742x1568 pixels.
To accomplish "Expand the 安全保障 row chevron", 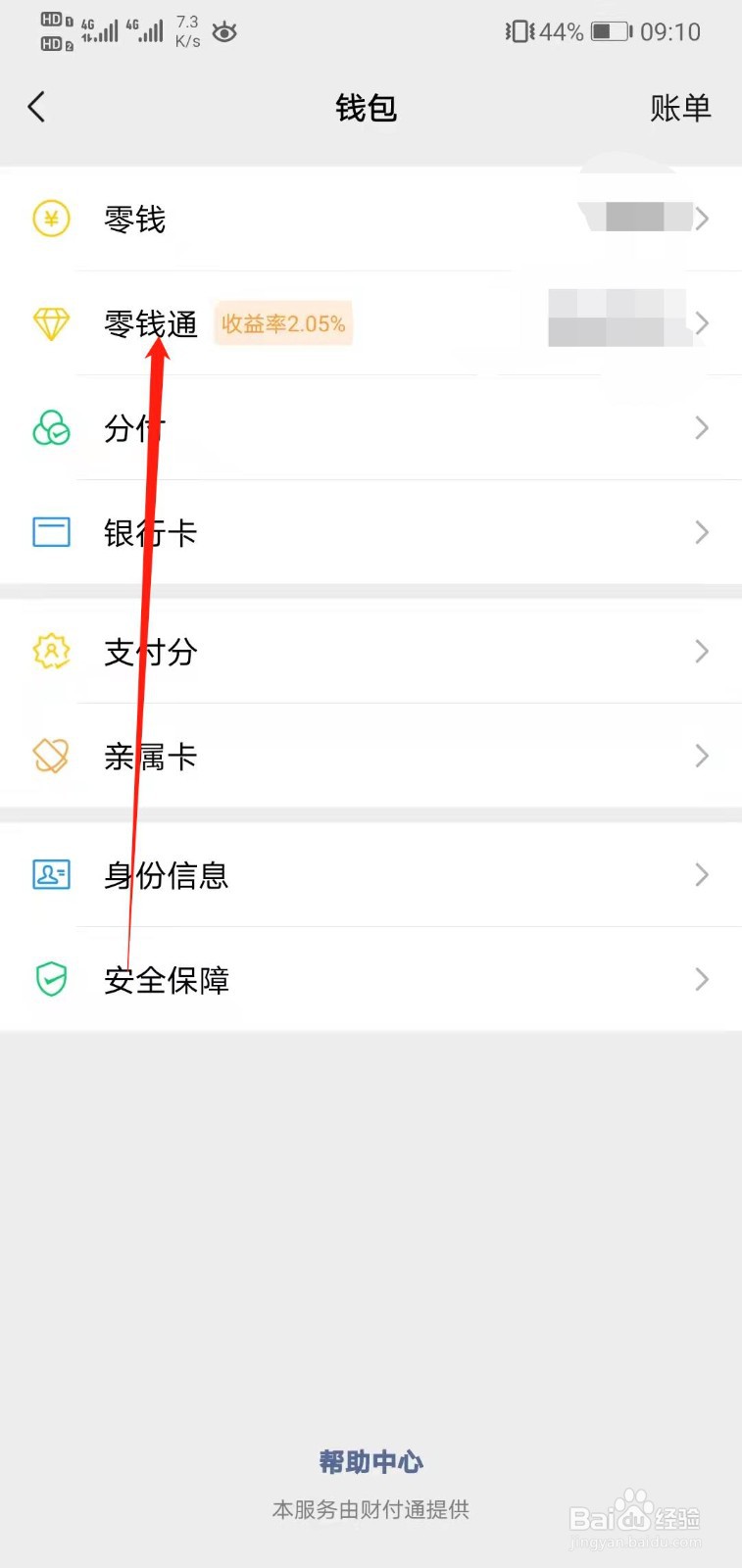I will point(702,979).
